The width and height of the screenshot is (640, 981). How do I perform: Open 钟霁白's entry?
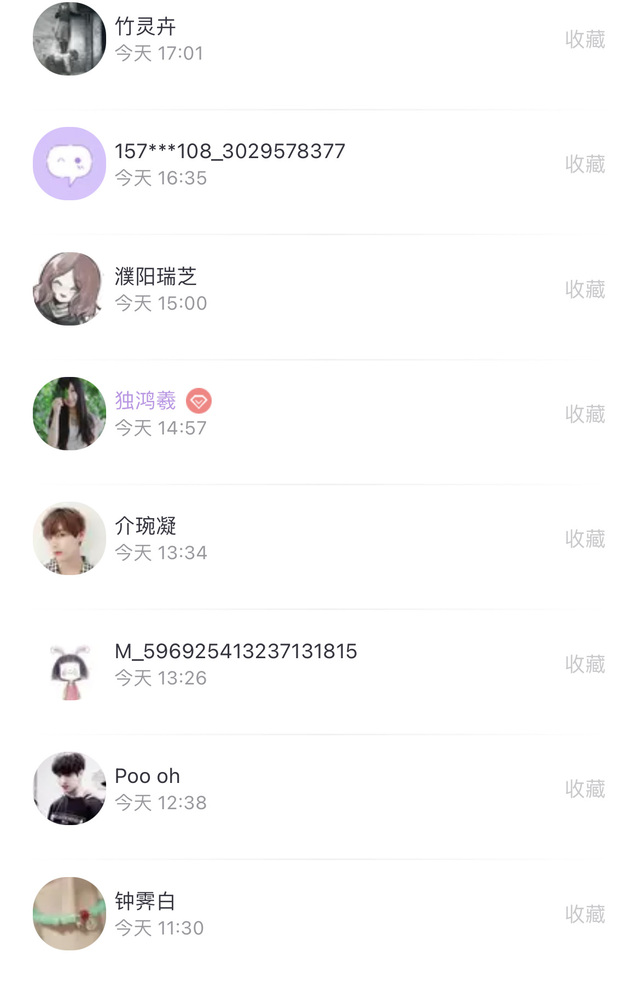pyautogui.click(x=300, y=914)
